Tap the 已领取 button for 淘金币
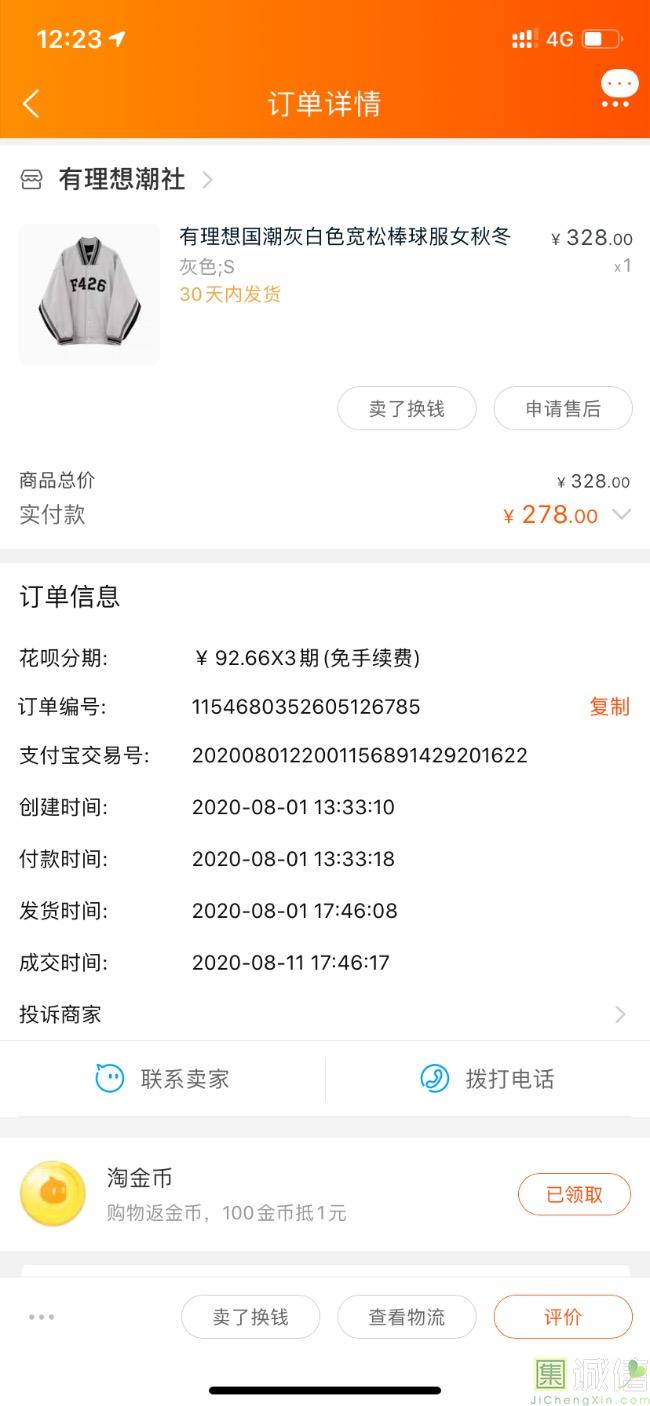Image resolution: width=650 pixels, height=1406 pixels. [x=574, y=1194]
